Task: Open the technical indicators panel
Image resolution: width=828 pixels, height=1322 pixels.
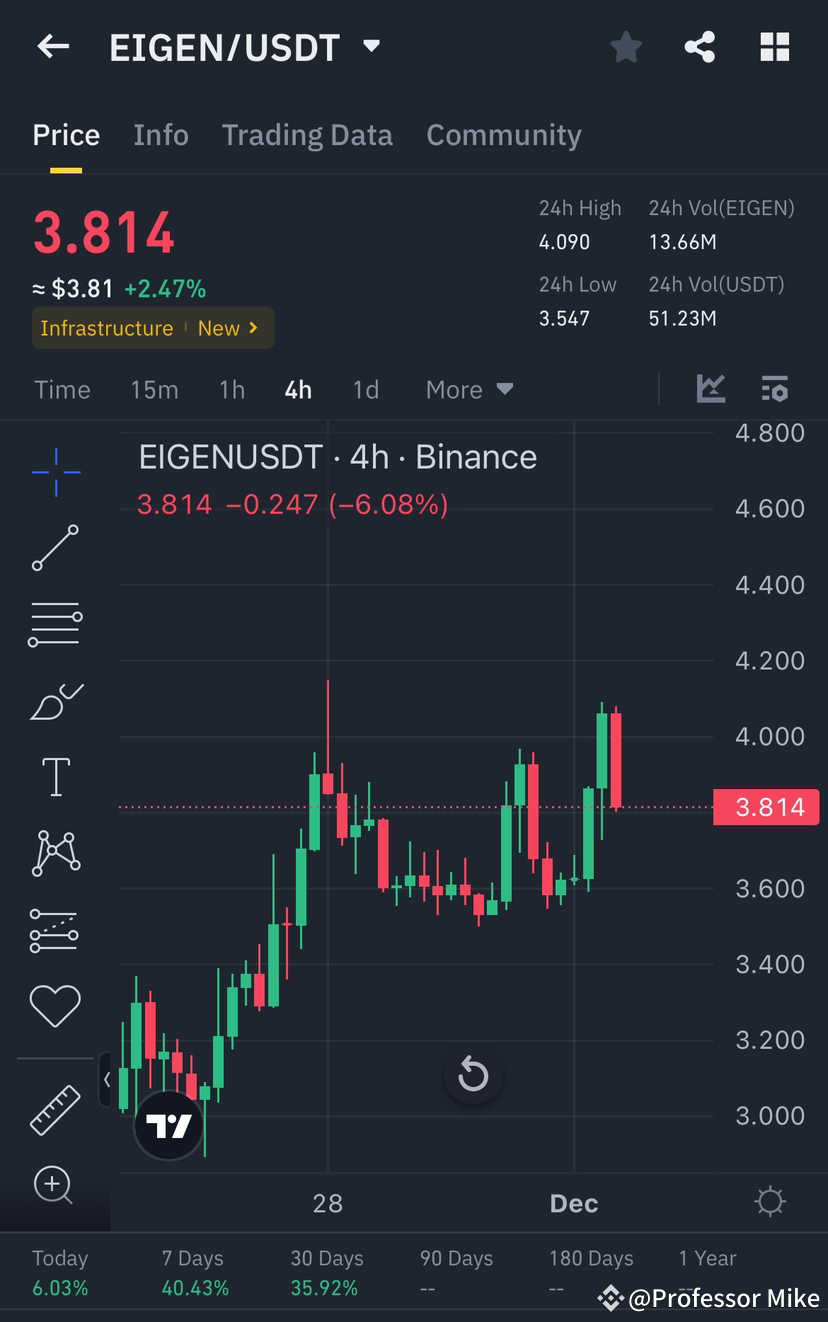Action: [x=775, y=389]
